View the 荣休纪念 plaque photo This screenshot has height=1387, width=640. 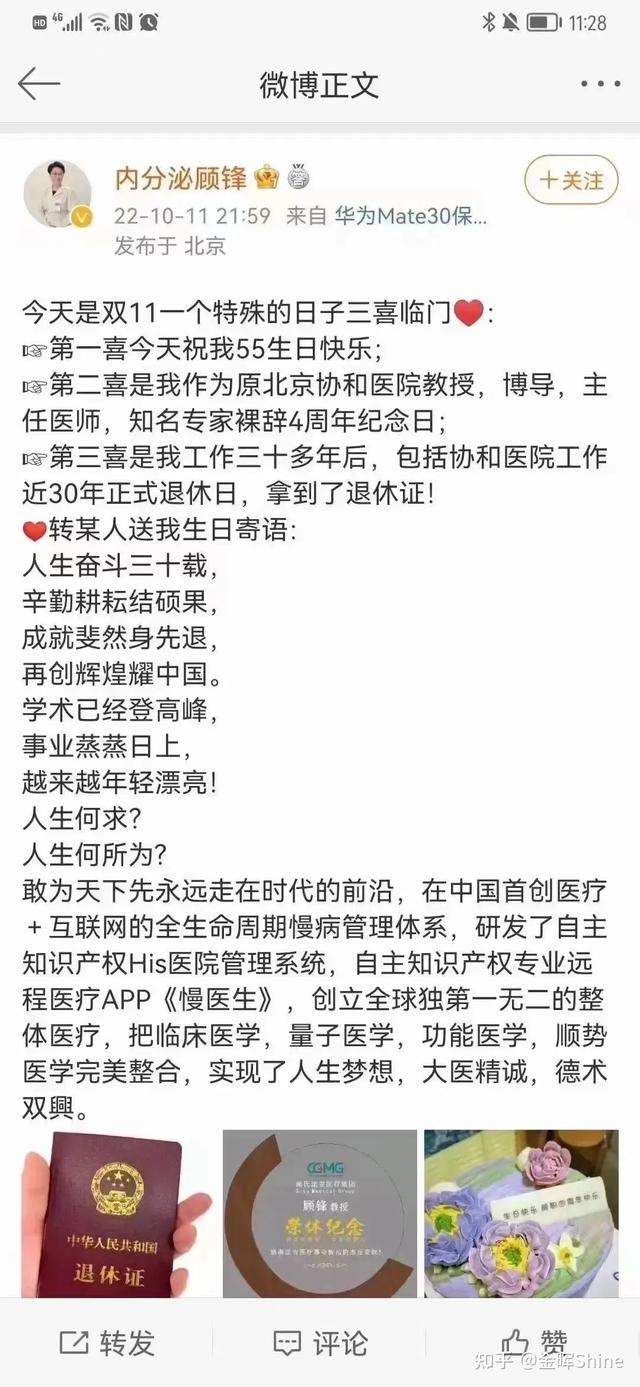(320, 1214)
